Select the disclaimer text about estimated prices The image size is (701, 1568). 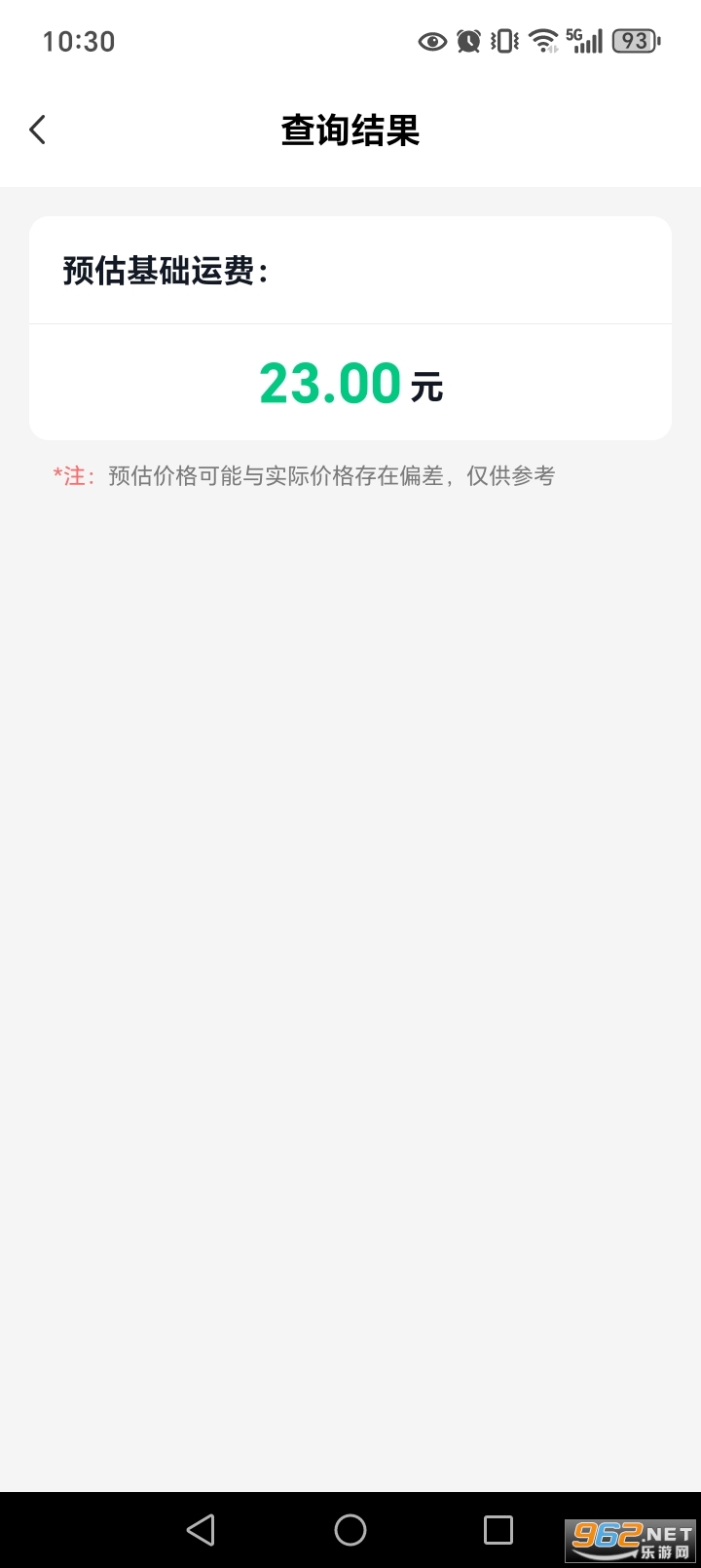click(331, 475)
